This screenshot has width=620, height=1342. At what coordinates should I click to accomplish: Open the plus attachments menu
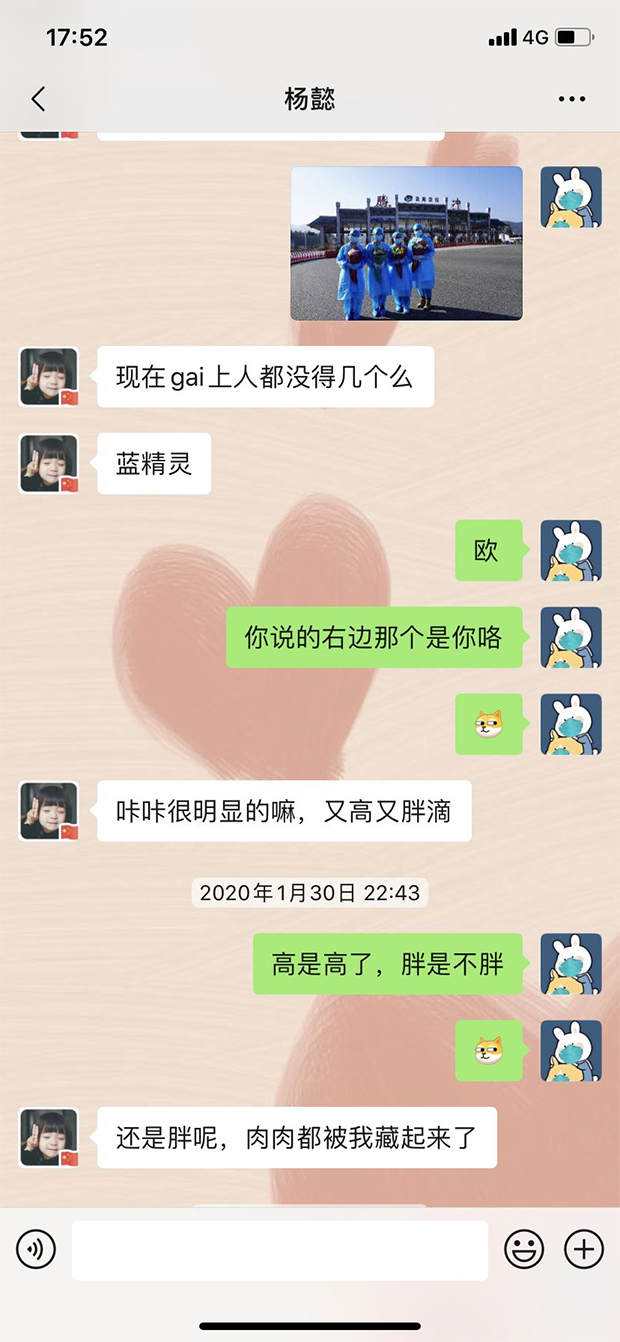point(584,1249)
